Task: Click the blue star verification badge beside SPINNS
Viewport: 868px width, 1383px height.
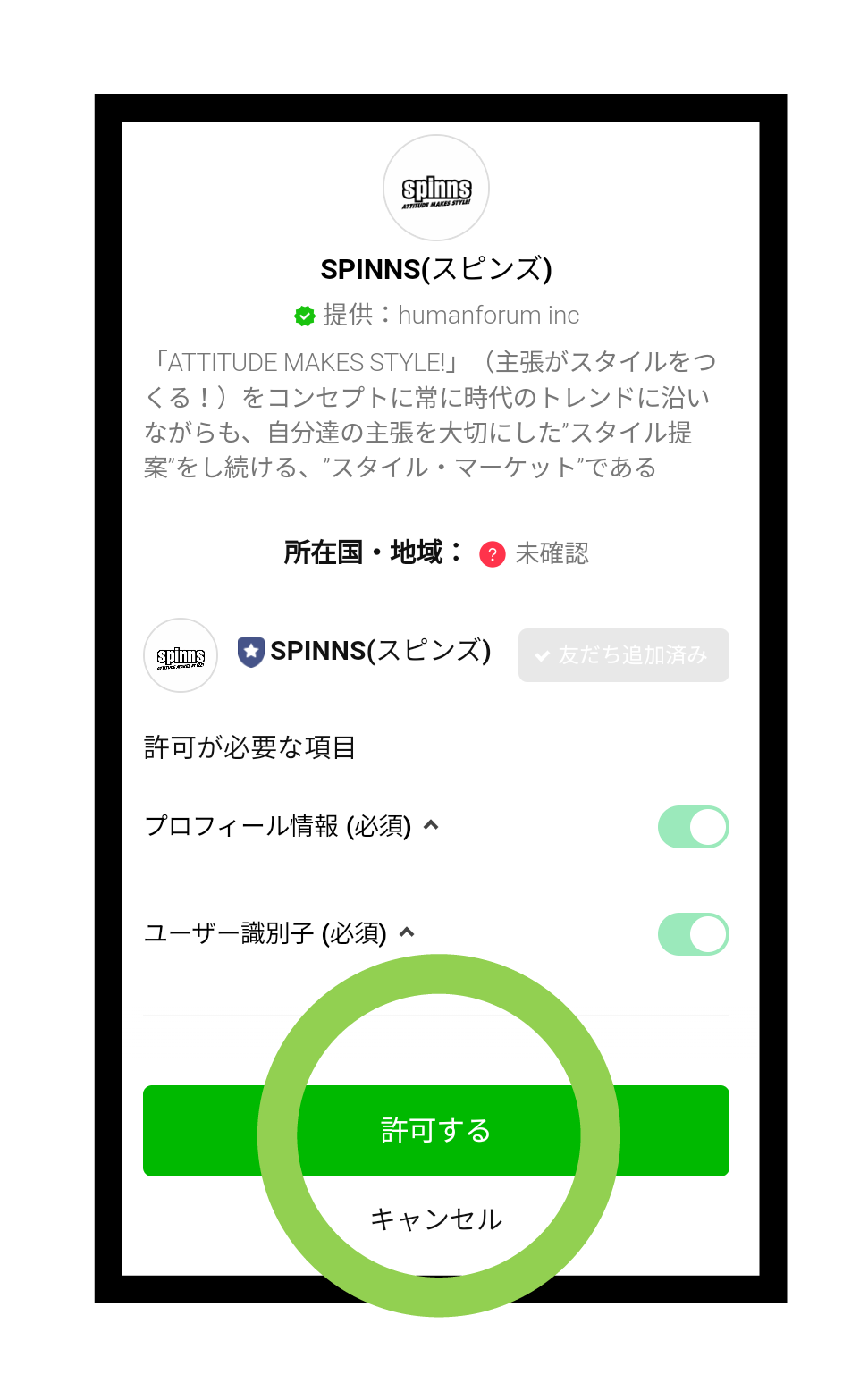Action: tap(251, 652)
